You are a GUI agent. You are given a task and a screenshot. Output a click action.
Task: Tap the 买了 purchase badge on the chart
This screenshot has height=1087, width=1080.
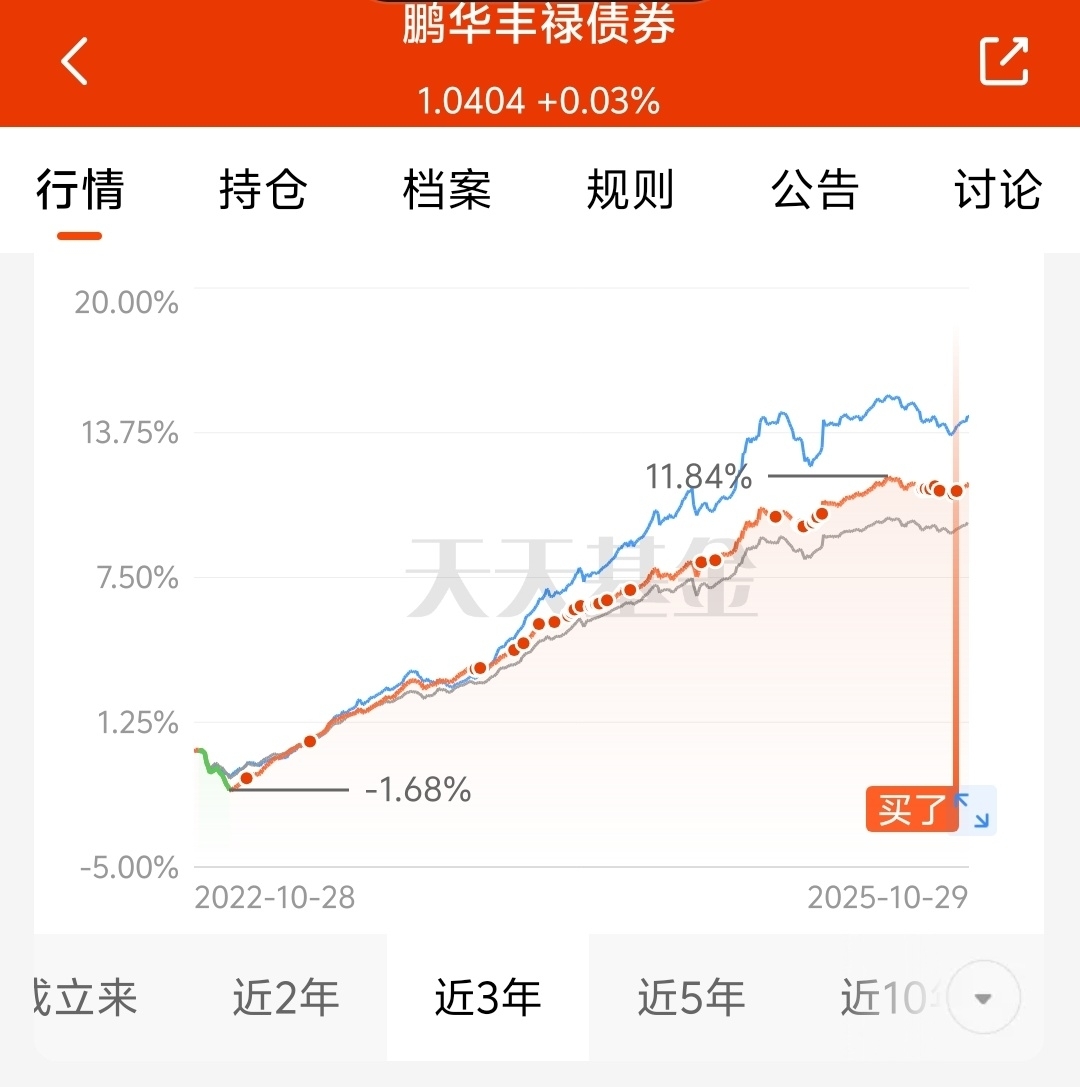coord(910,811)
